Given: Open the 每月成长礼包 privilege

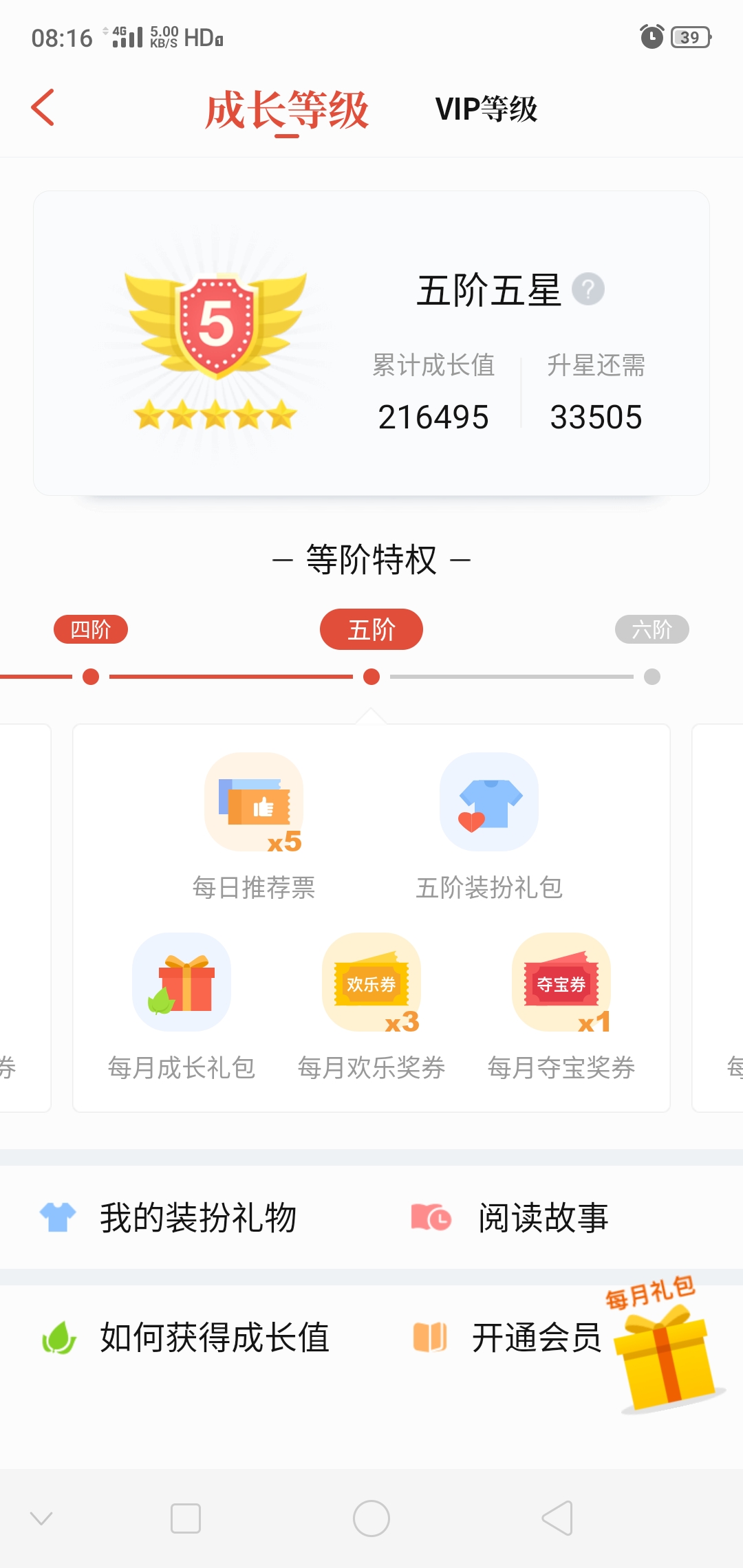Looking at the screenshot, I should click(x=182, y=1005).
